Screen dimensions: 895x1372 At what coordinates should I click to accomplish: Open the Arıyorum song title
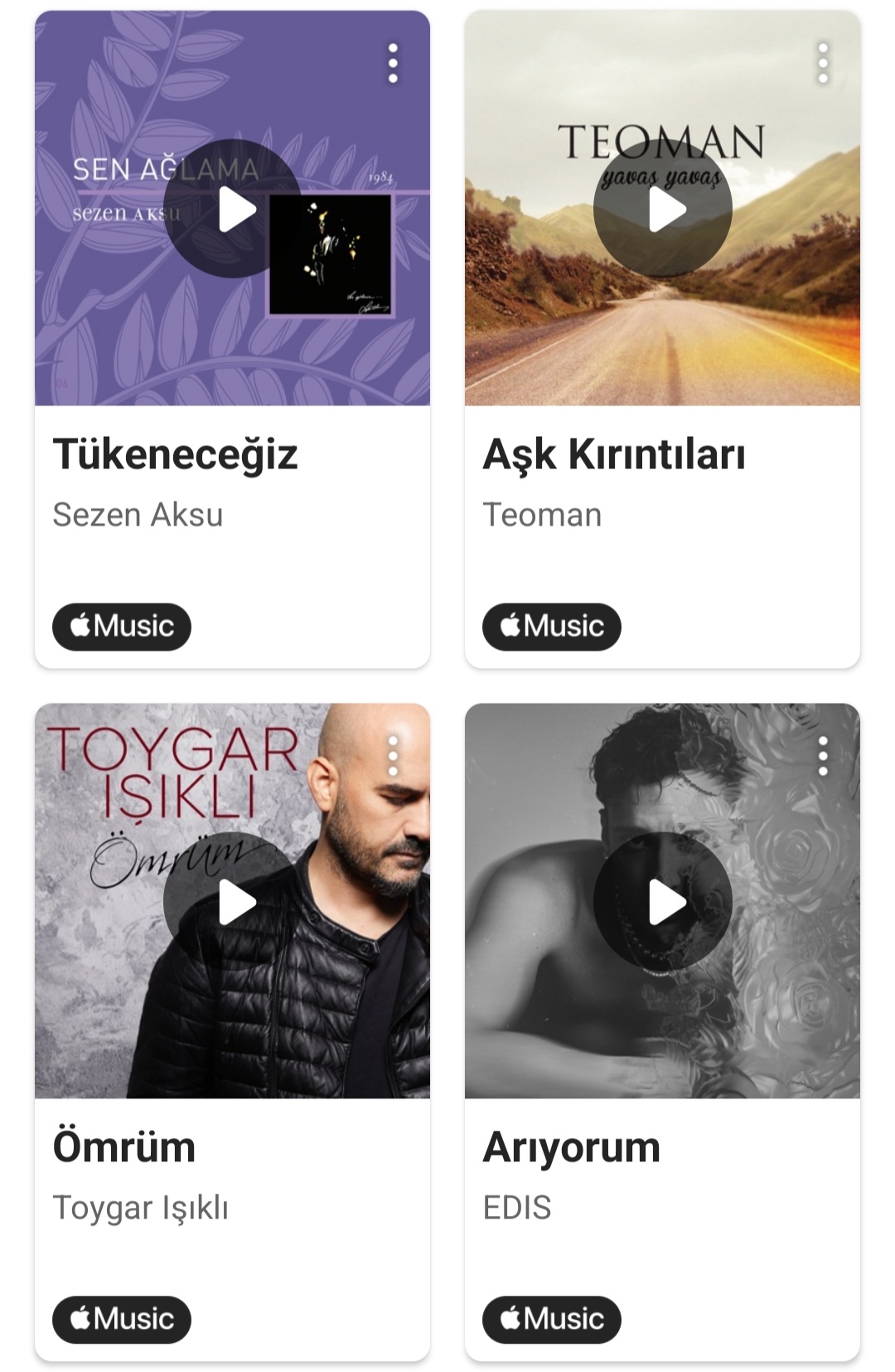(571, 1147)
